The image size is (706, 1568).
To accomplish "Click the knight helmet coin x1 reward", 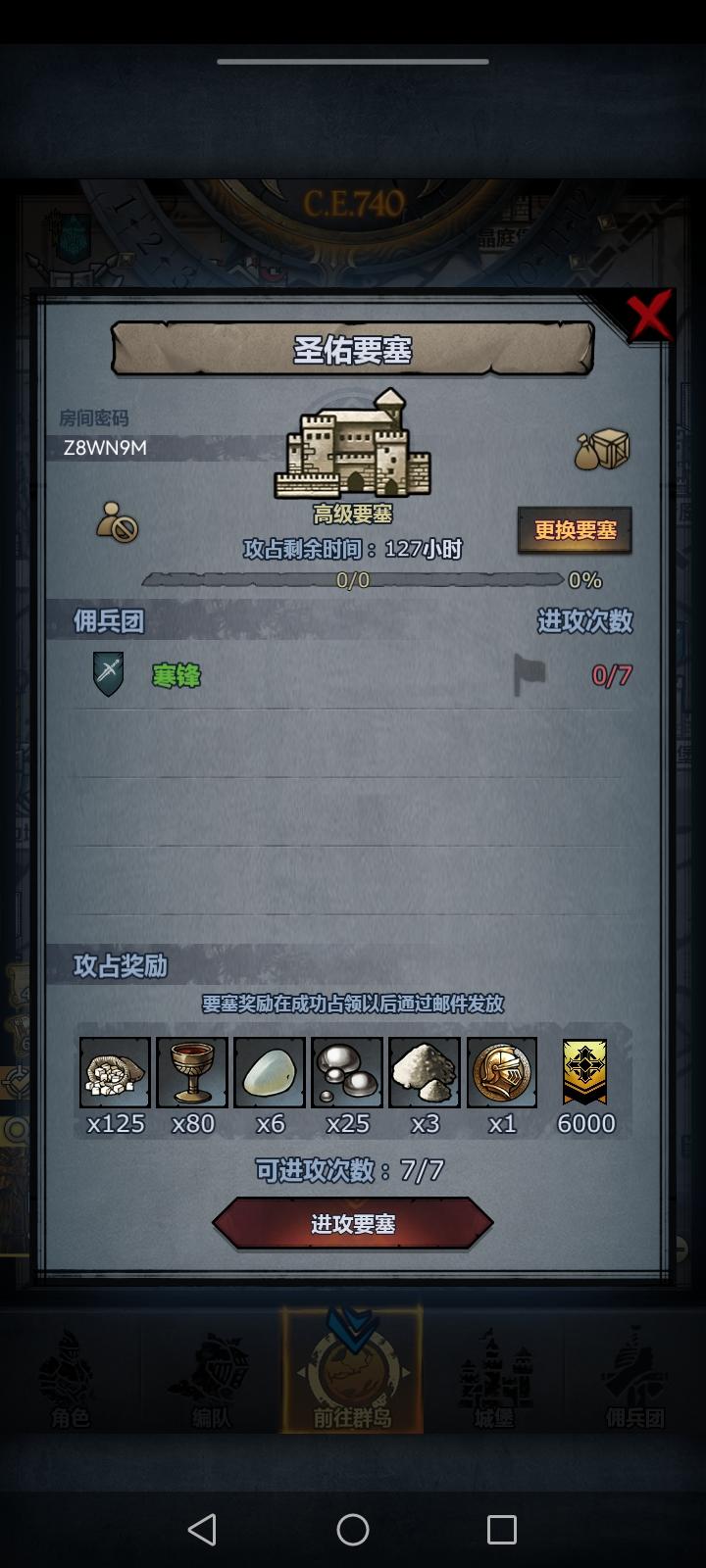I will [x=501, y=1072].
